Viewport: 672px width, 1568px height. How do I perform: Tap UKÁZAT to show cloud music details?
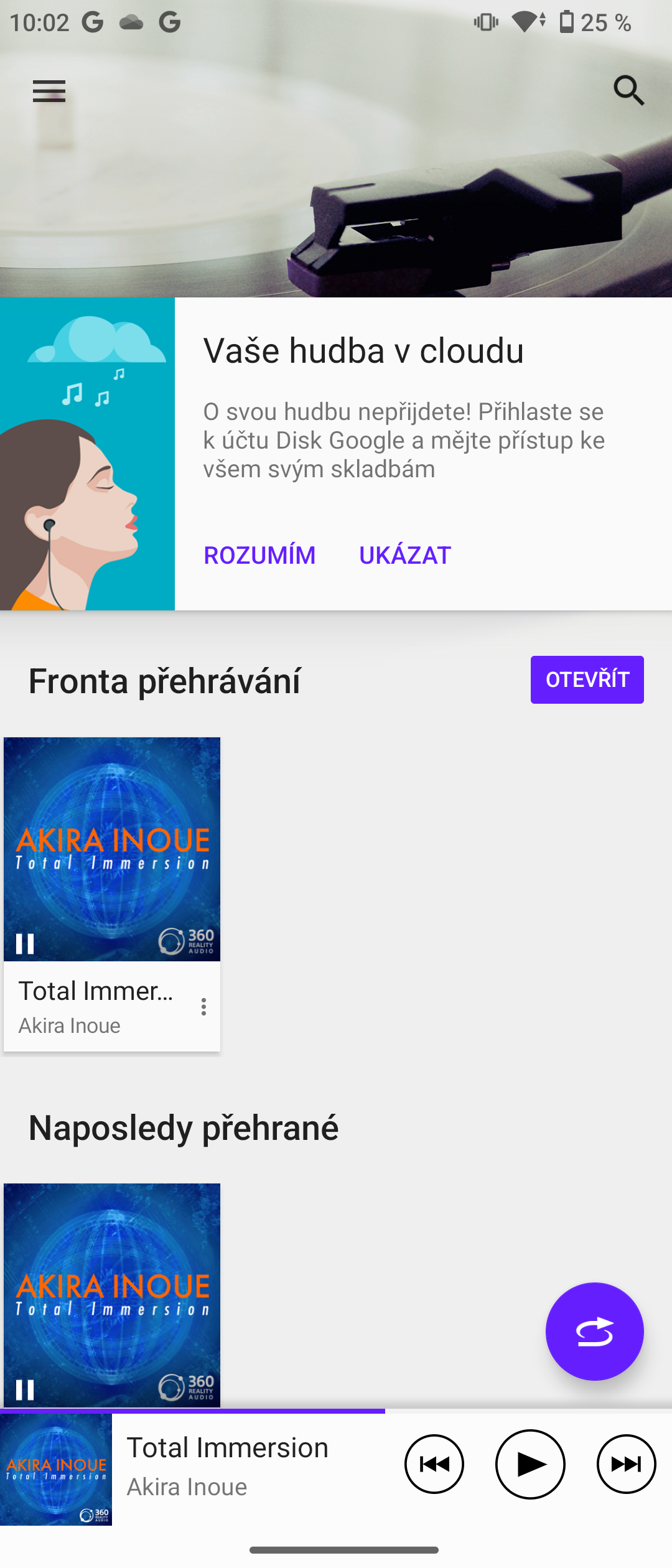pyautogui.click(x=404, y=554)
